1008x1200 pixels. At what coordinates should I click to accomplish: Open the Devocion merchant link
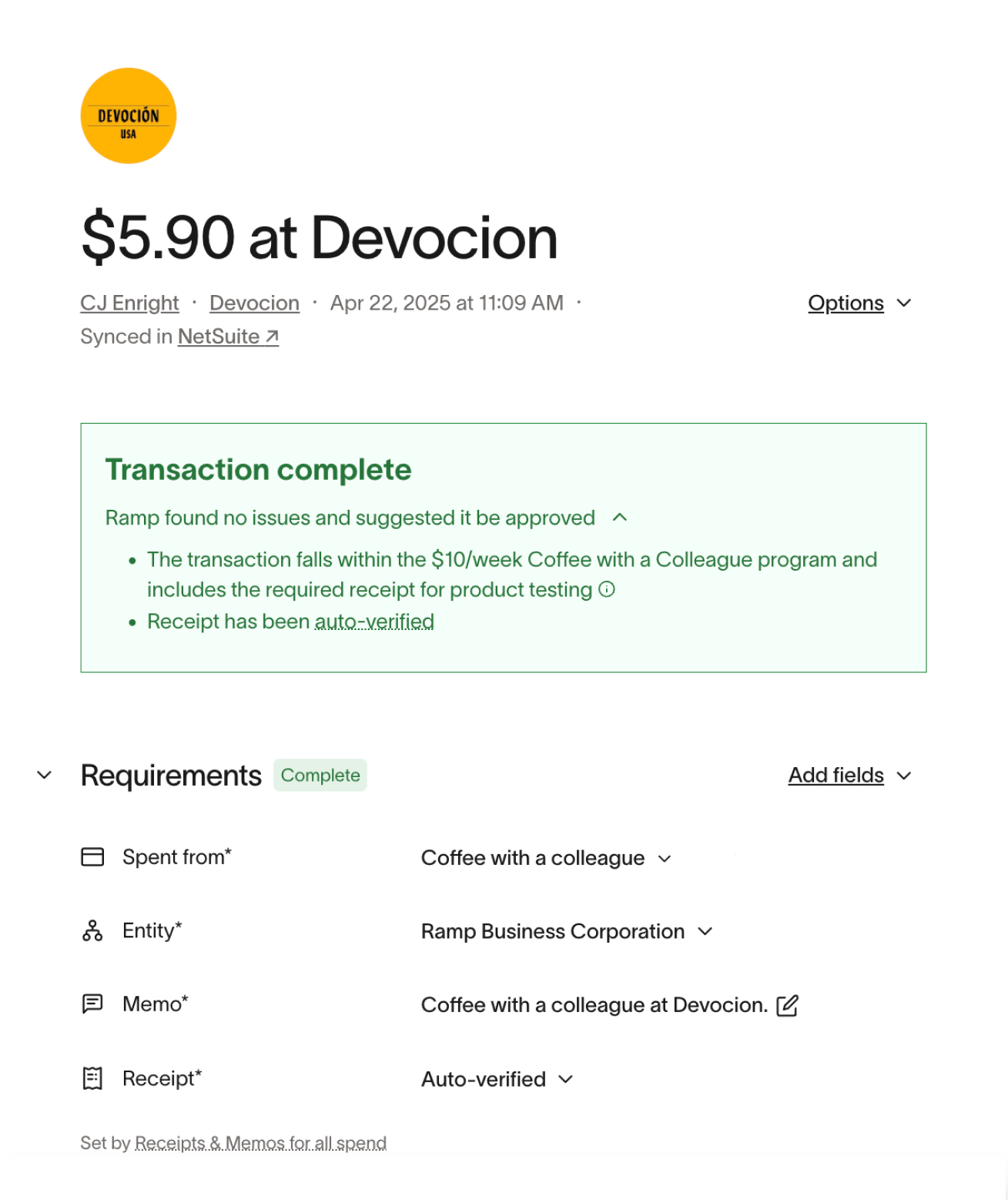pyautogui.click(x=254, y=303)
